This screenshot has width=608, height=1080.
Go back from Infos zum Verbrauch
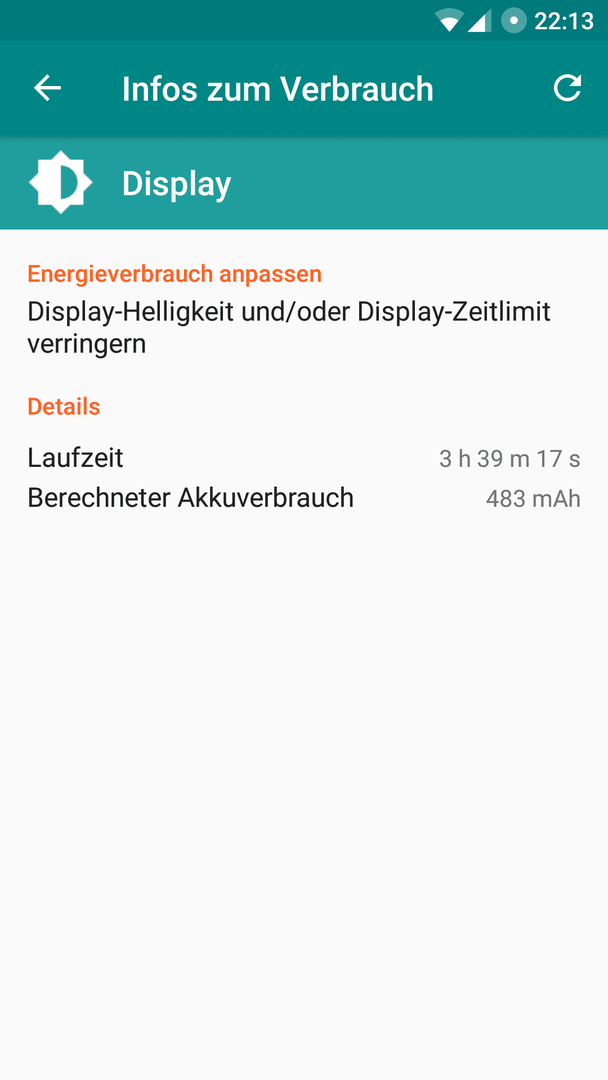point(48,88)
